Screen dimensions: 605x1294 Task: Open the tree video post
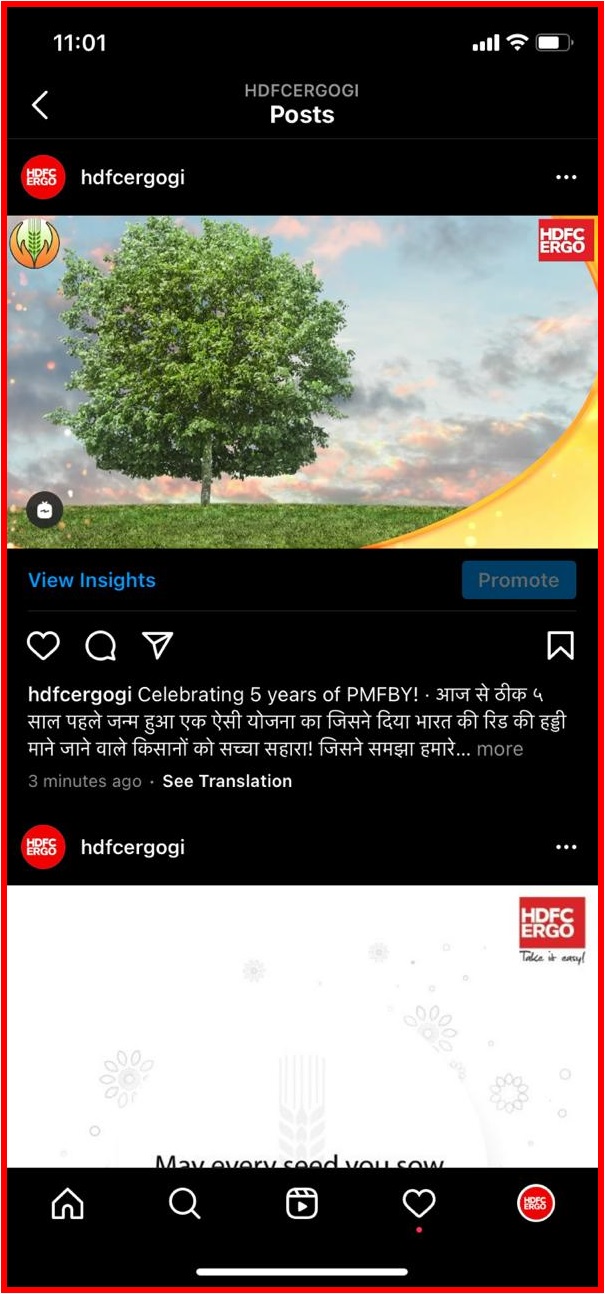(x=302, y=382)
